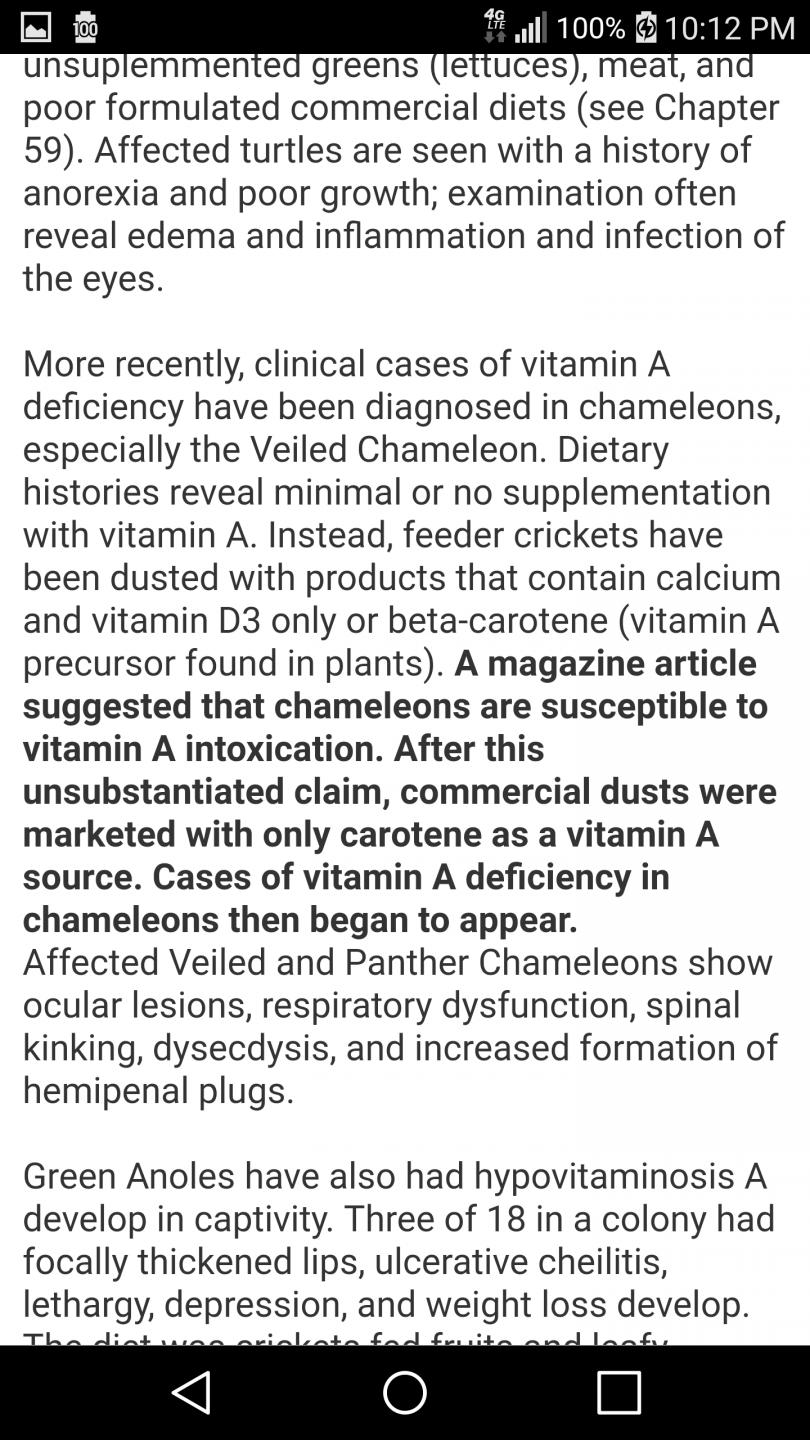Go back using the system back button
Viewport: 810px width, 1440px height.
[x=190, y=1392]
